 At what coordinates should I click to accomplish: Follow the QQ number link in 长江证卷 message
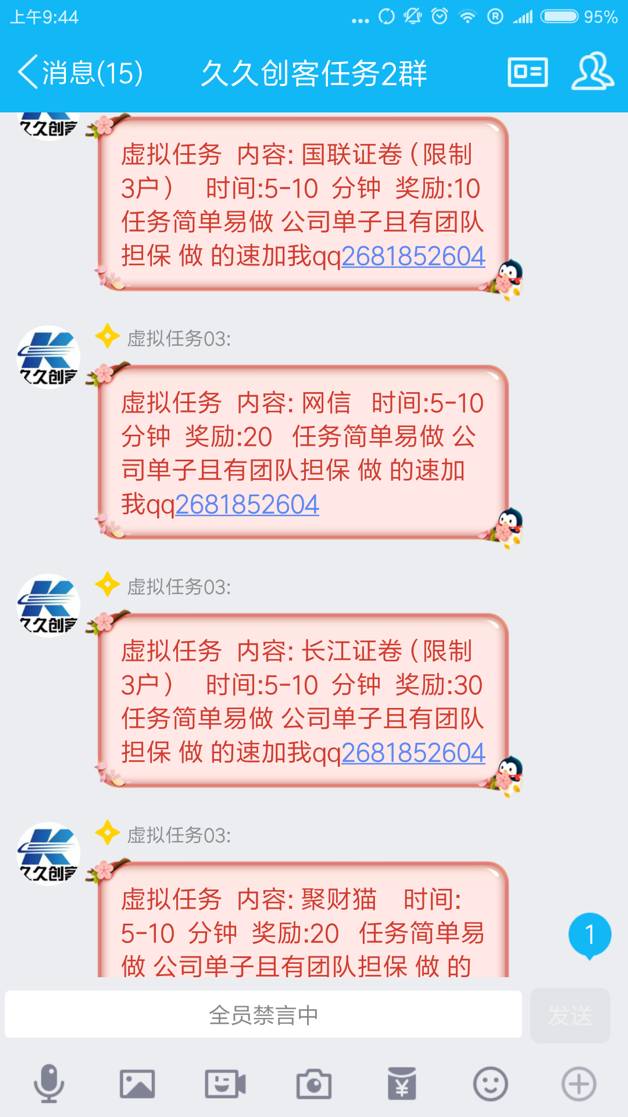[x=413, y=752]
